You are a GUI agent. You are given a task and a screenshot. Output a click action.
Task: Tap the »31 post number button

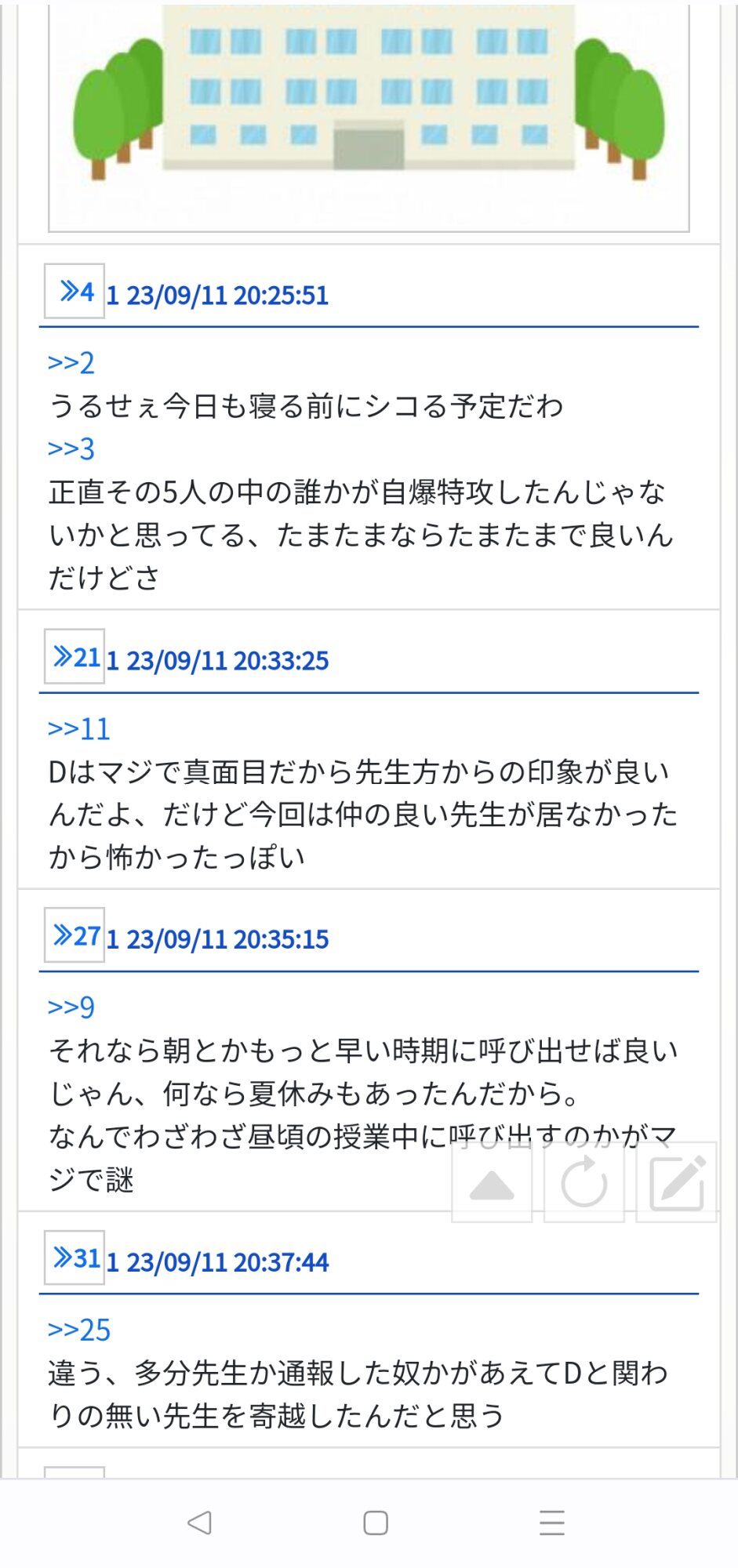75,1258
